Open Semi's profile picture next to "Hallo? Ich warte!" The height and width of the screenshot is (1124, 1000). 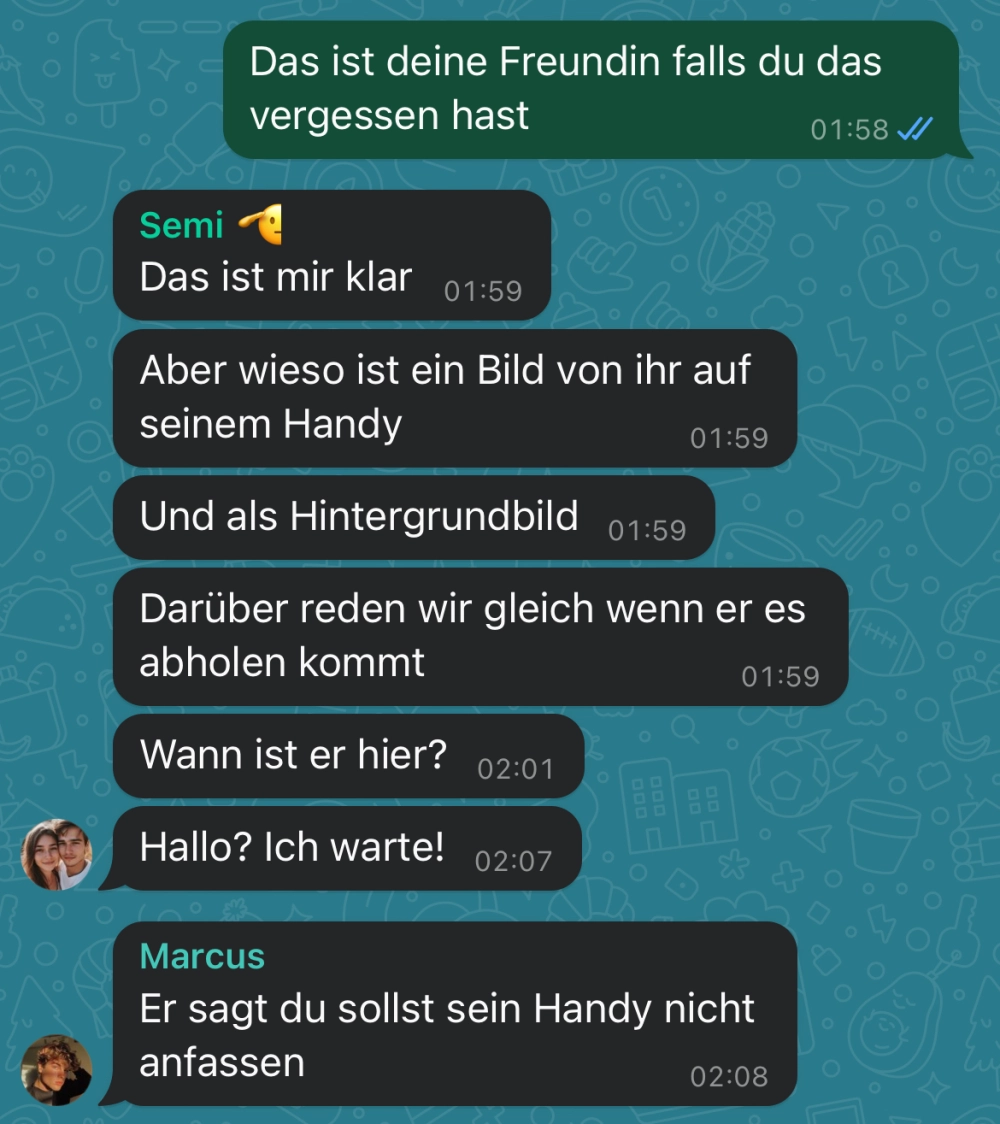(57, 855)
